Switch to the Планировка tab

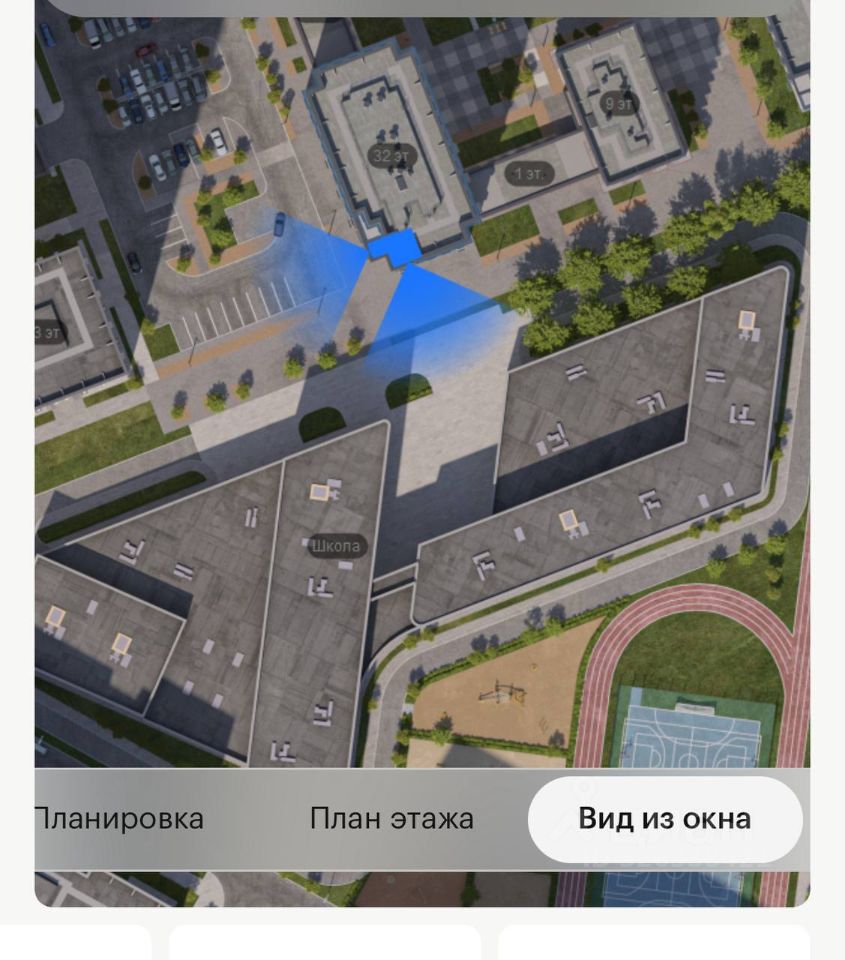(x=120, y=819)
